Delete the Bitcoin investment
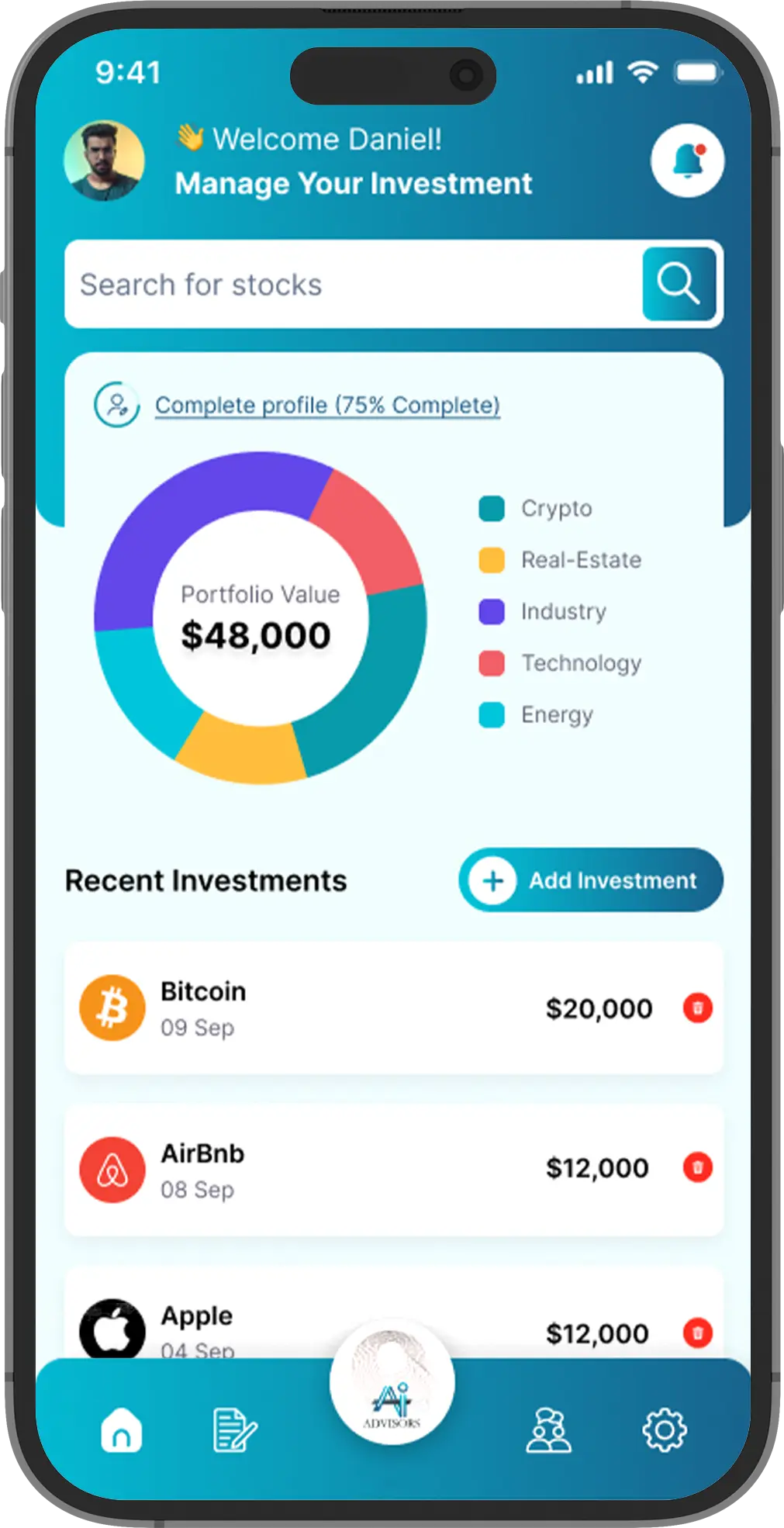784x1528 pixels. (697, 1008)
